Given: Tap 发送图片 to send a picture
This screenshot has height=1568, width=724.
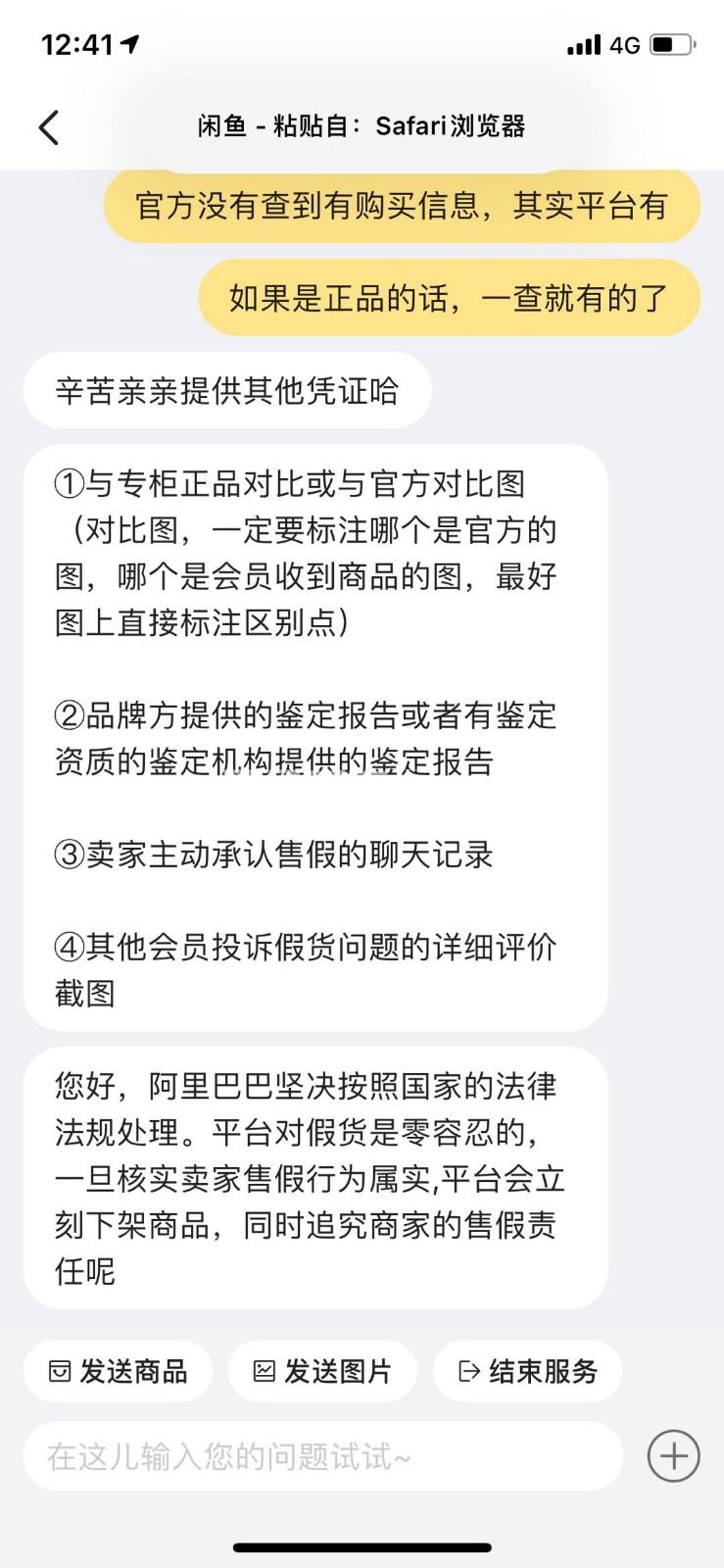Looking at the screenshot, I should pos(322,1371).
